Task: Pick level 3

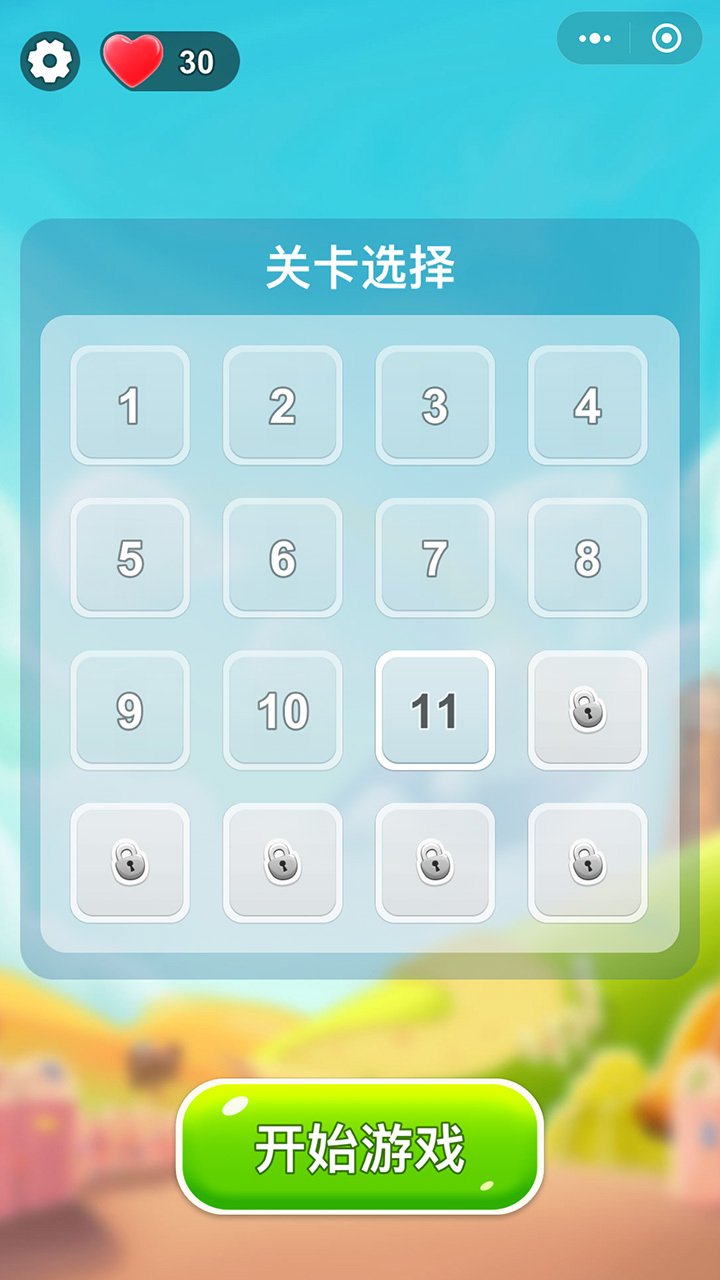Action: [435, 405]
